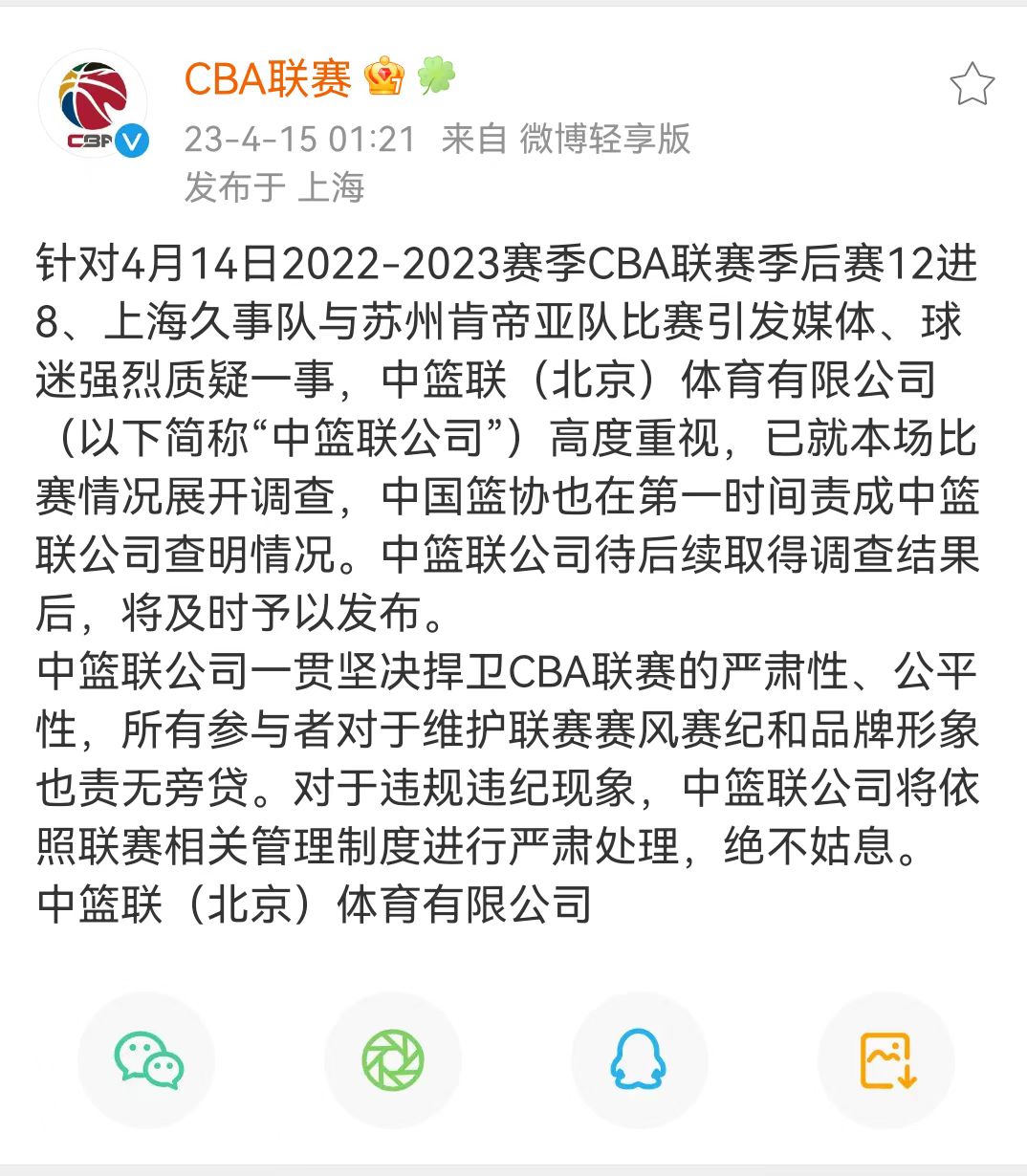Share this post to WeChat

[x=148, y=1059]
